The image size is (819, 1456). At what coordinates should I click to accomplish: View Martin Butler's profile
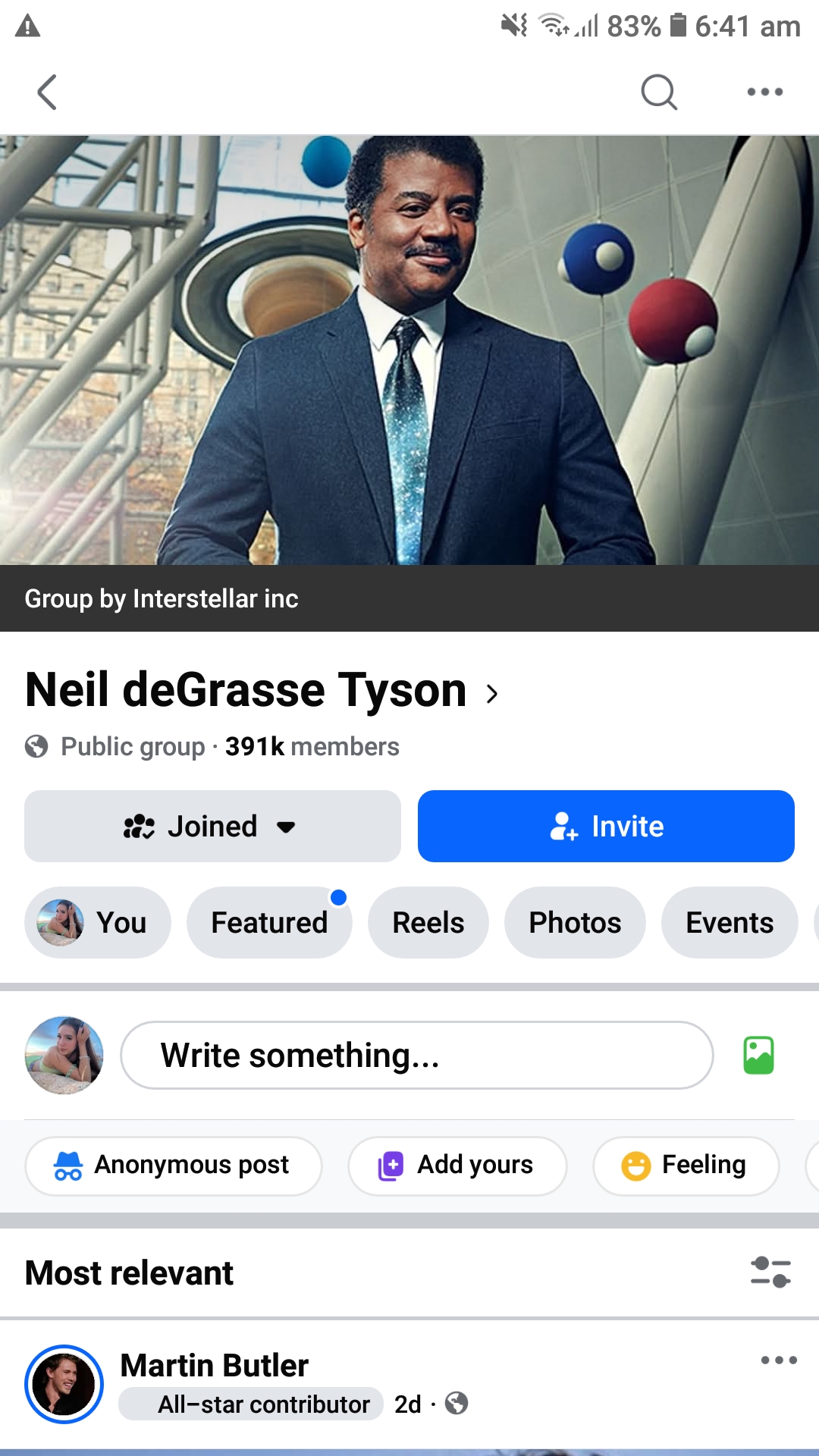pos(215,1366)
